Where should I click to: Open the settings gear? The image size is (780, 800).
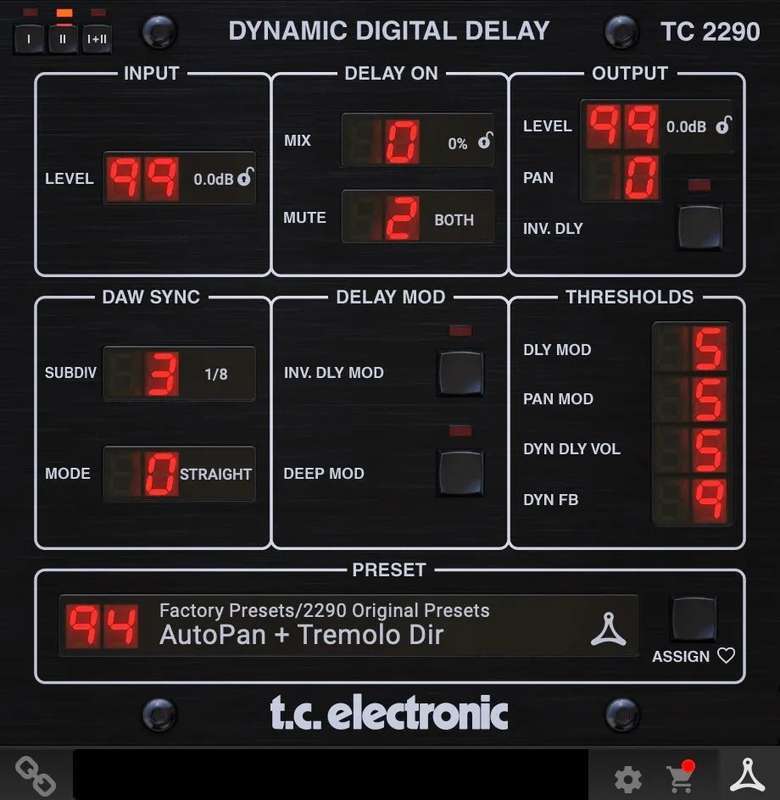point(628,779)
